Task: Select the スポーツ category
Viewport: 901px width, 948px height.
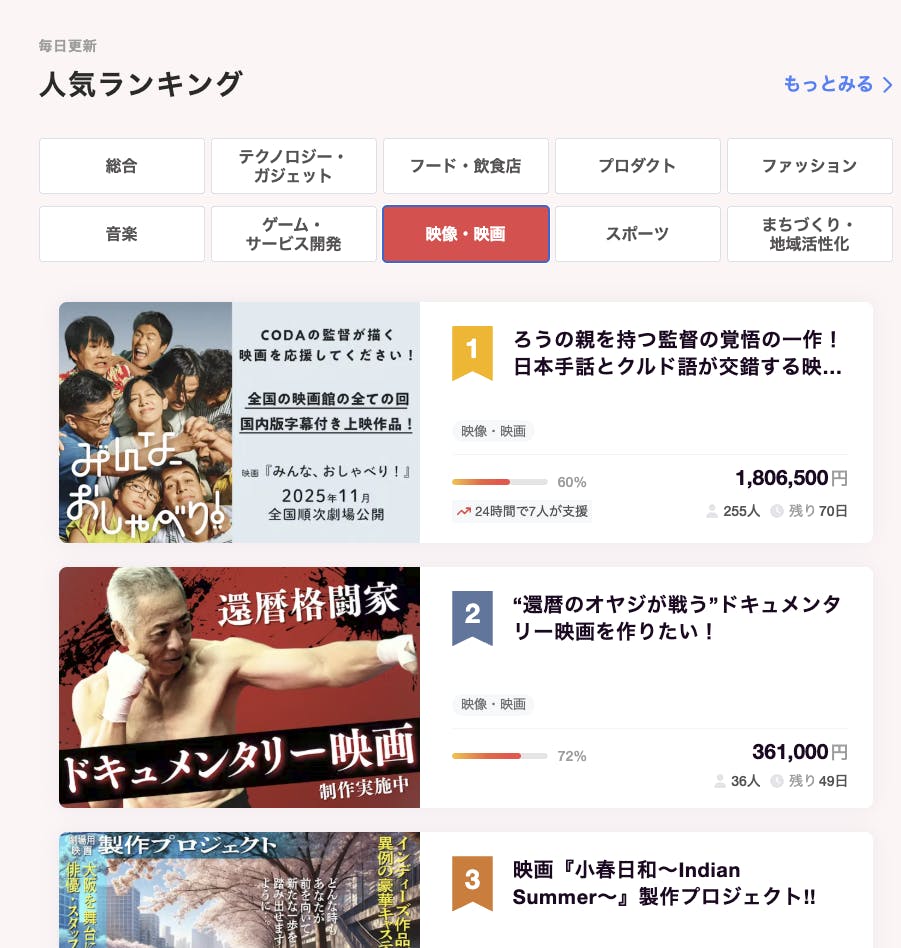Action: (x=637, y=234)
